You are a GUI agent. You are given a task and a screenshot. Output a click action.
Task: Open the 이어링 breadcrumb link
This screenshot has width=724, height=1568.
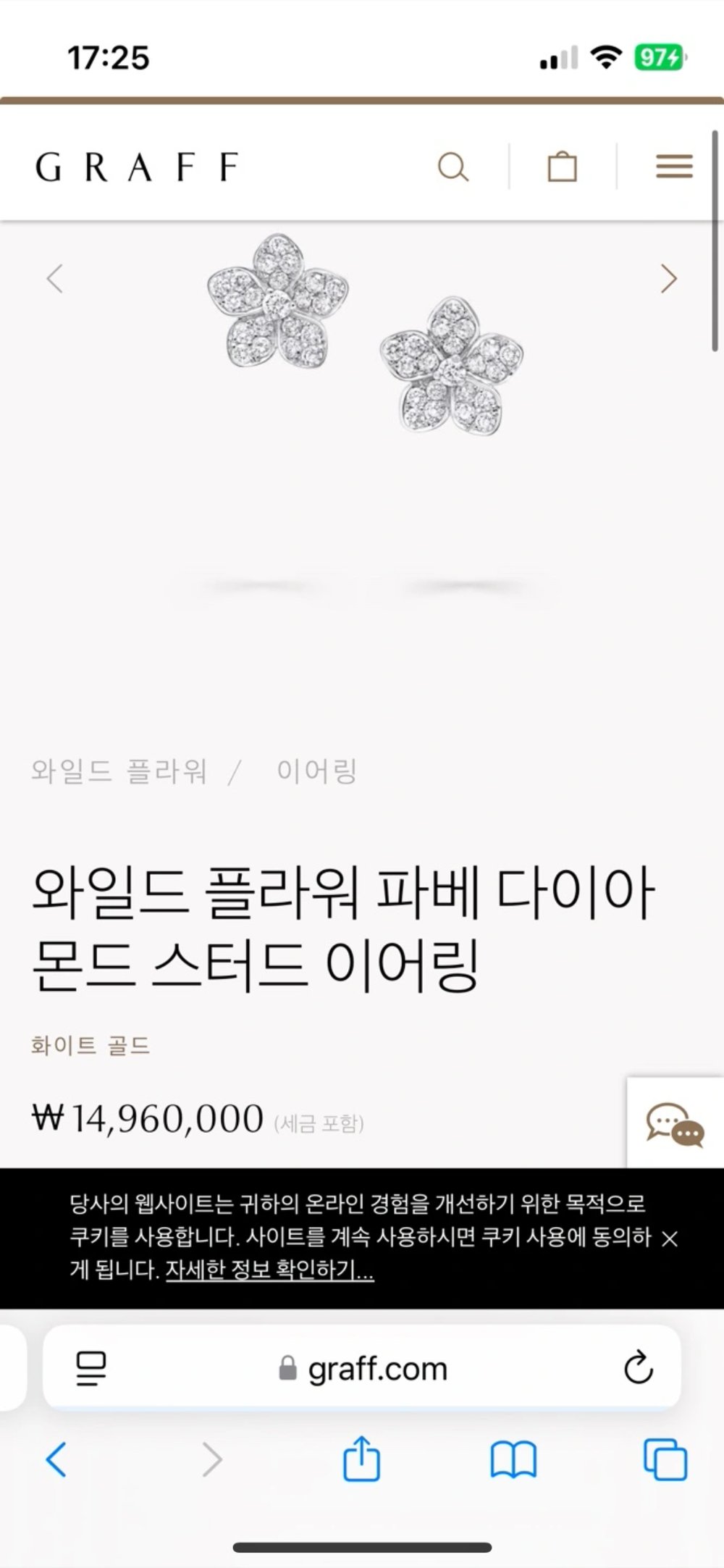[317, 771]
